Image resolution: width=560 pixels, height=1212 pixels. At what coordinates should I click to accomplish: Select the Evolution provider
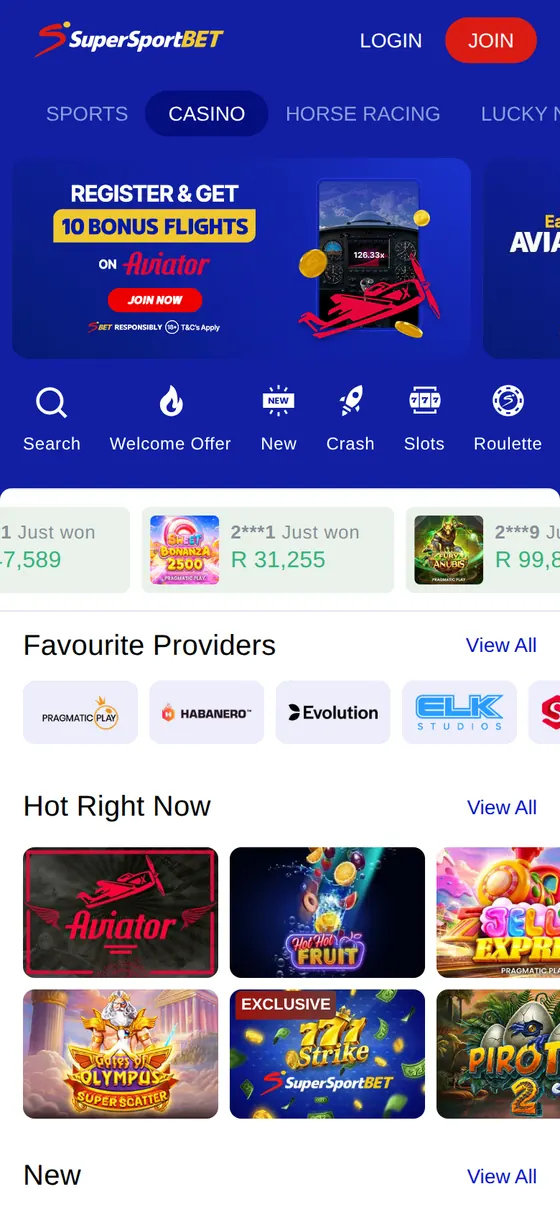click(333, 713)
